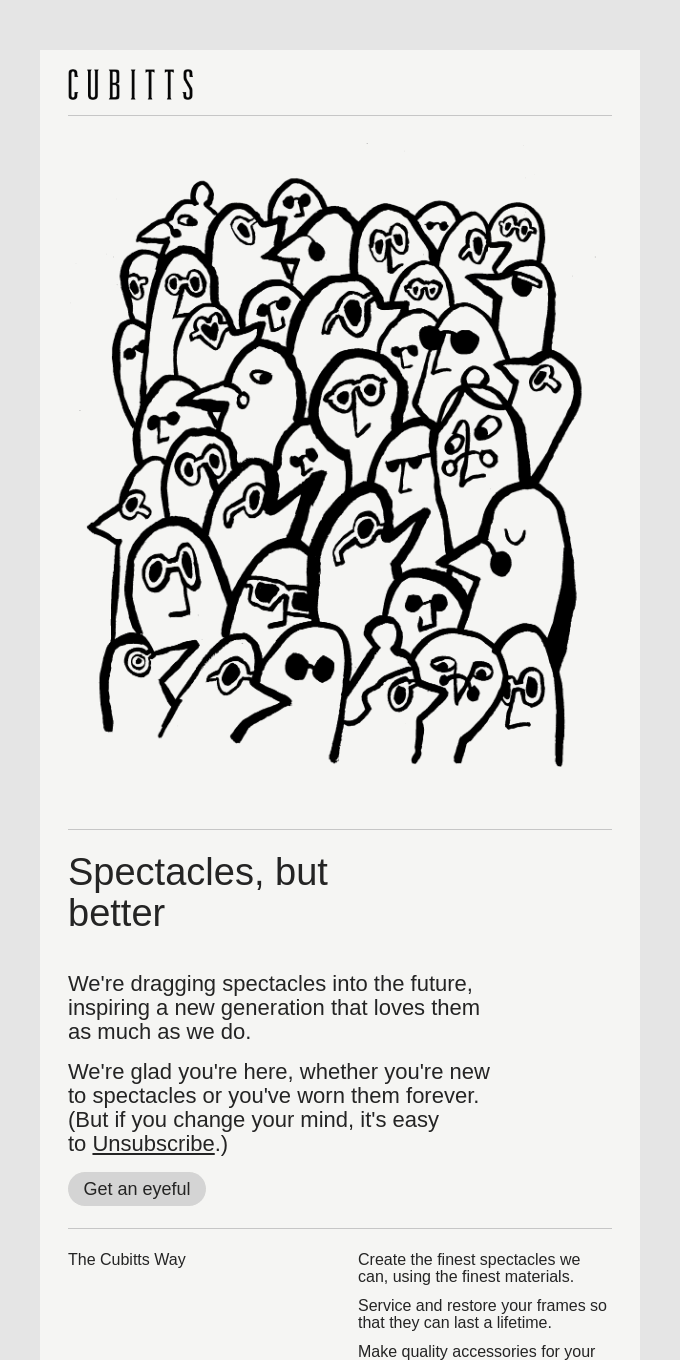Open the penguins wearing spectacles image
This screenshot has width=680, height=1360.
340,470
